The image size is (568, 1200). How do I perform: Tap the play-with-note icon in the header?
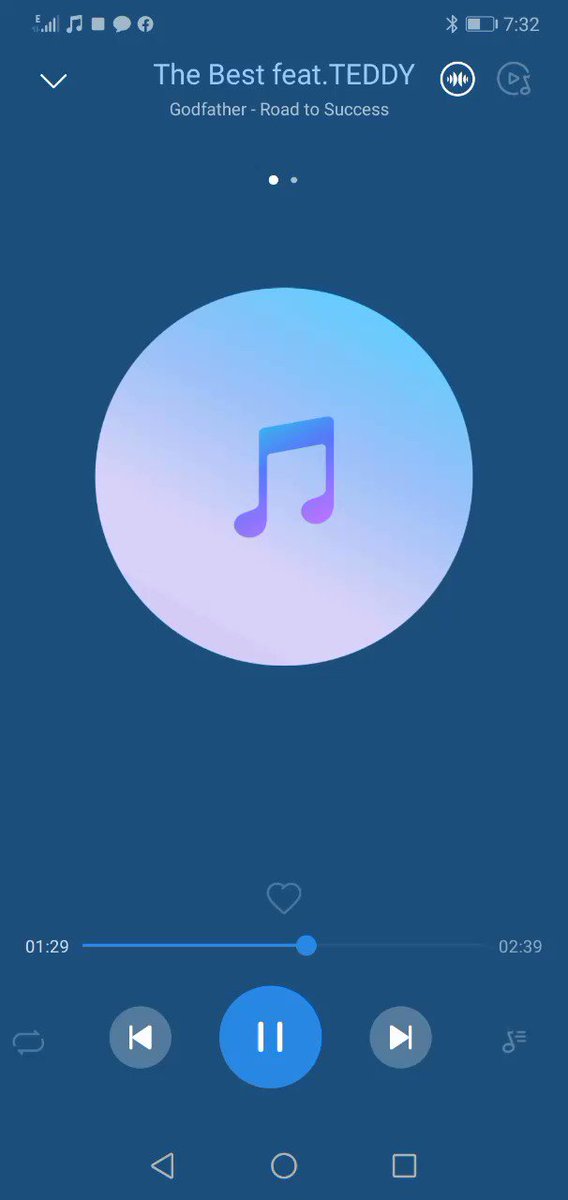point(514,80)
